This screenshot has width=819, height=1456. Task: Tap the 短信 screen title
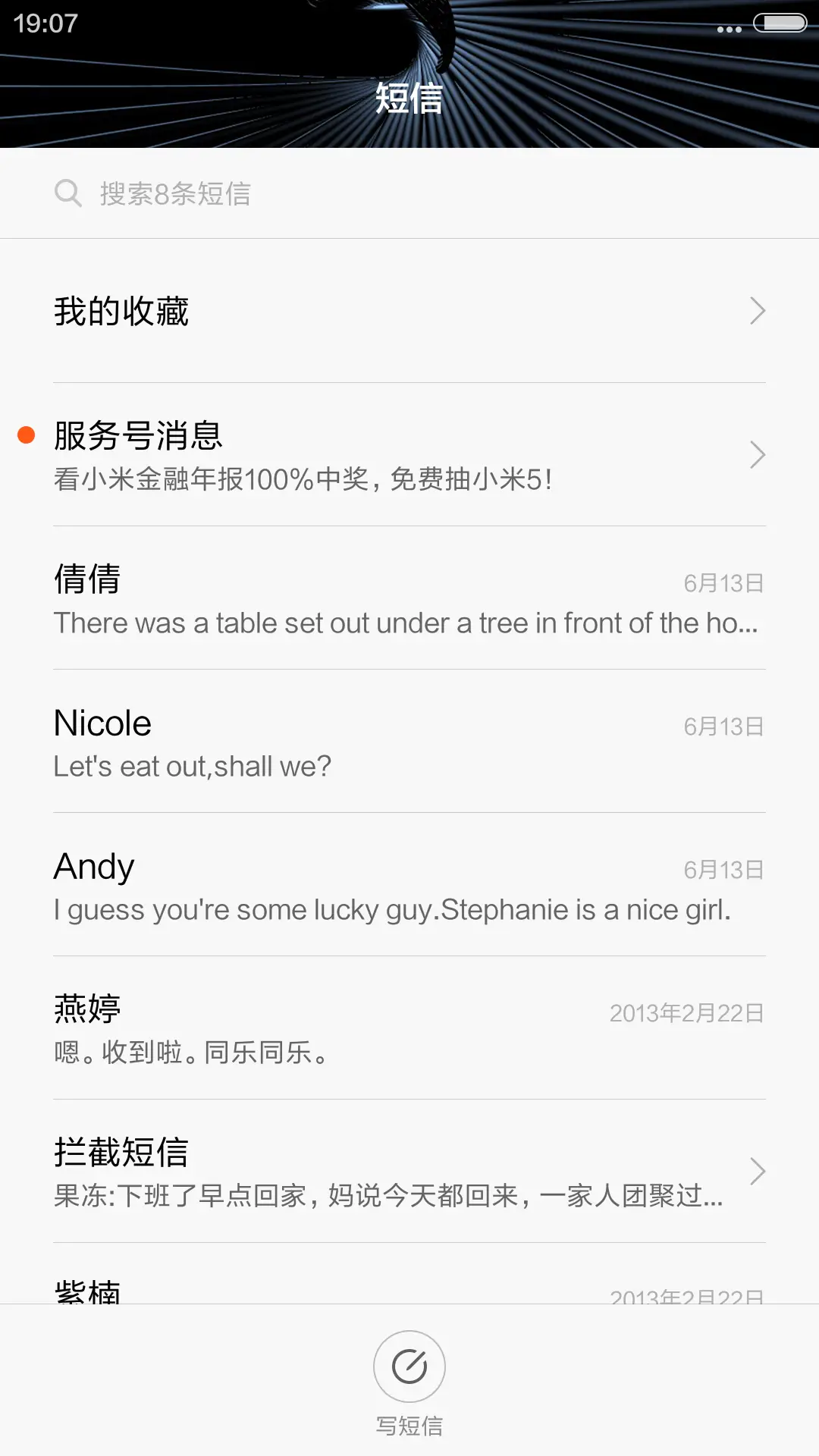point(409,97)
